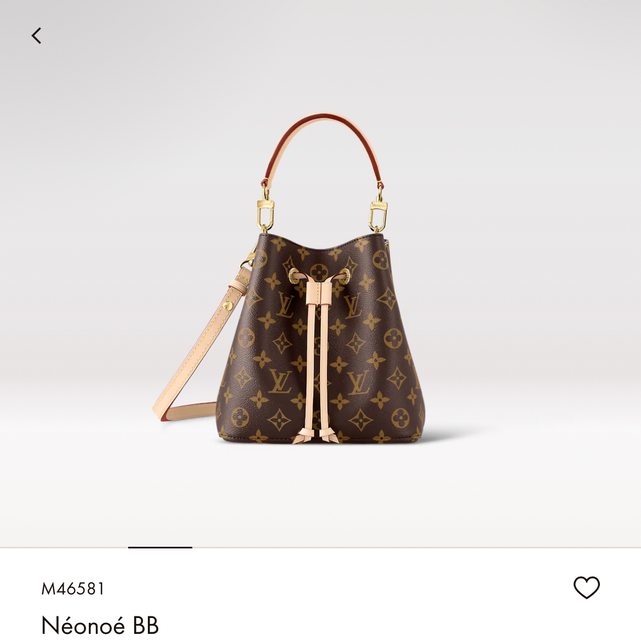Go back using the arrow icon
This screenshot has height=641, width=641.
point(37,36)
